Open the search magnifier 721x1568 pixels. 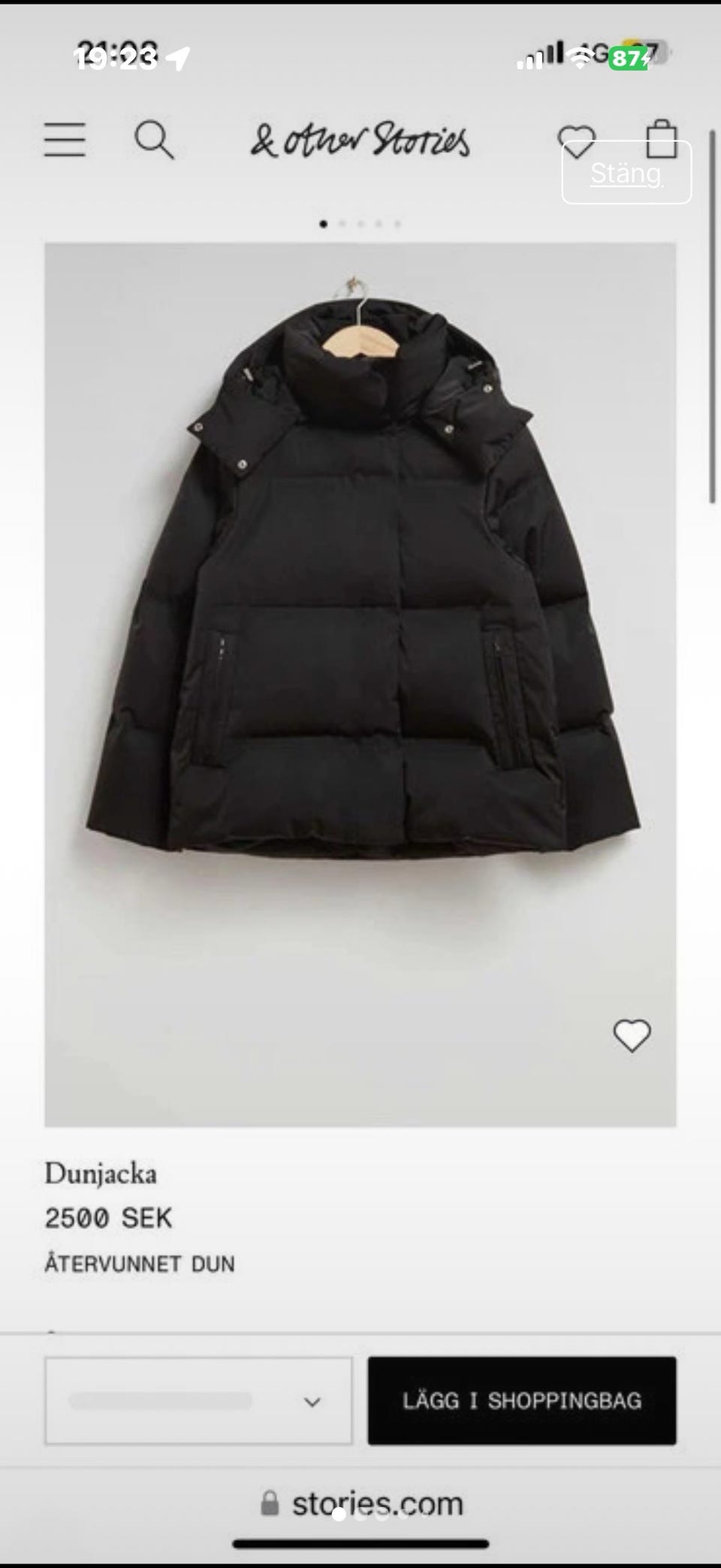154,140
